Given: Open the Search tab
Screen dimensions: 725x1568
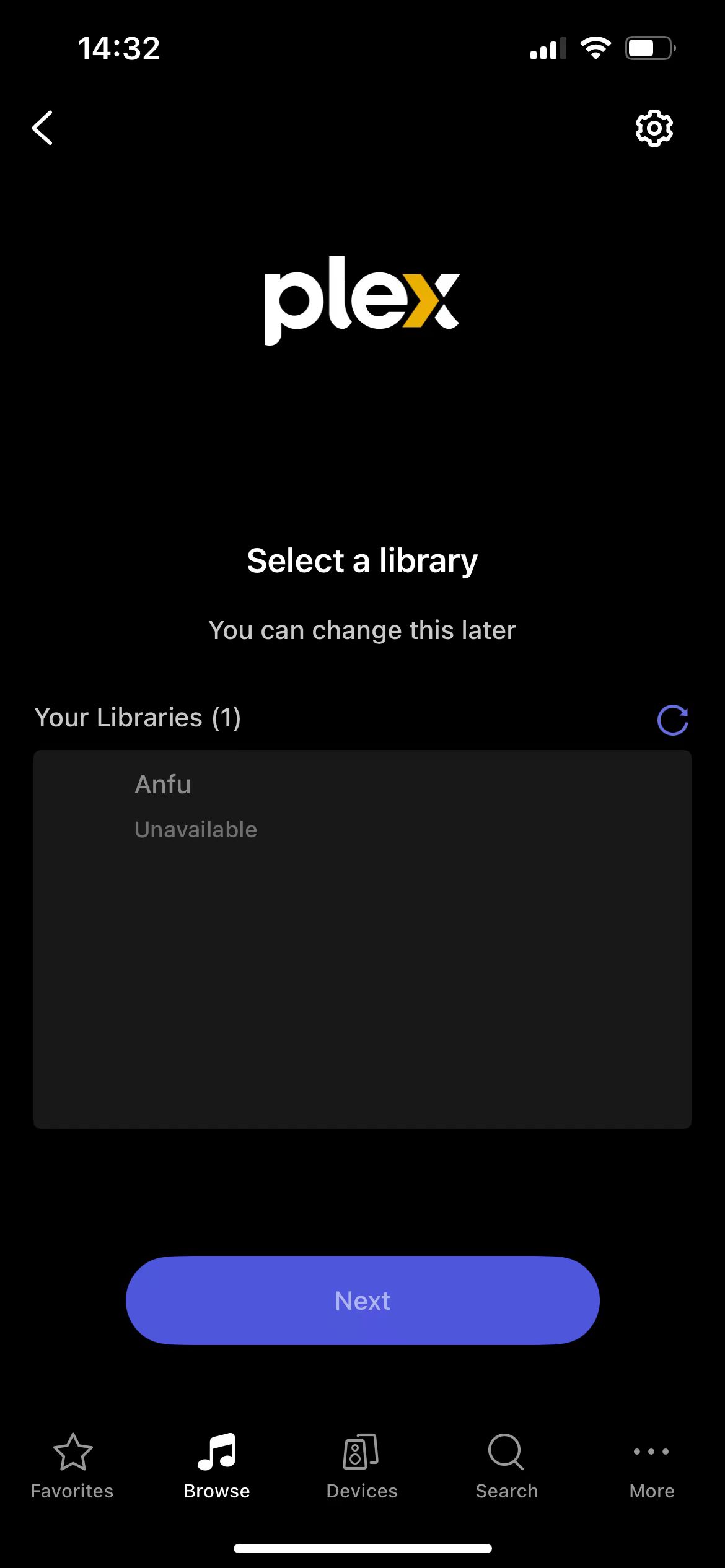Looking at the screenshot, I should pyautogui.click(x=507, y=1465).
